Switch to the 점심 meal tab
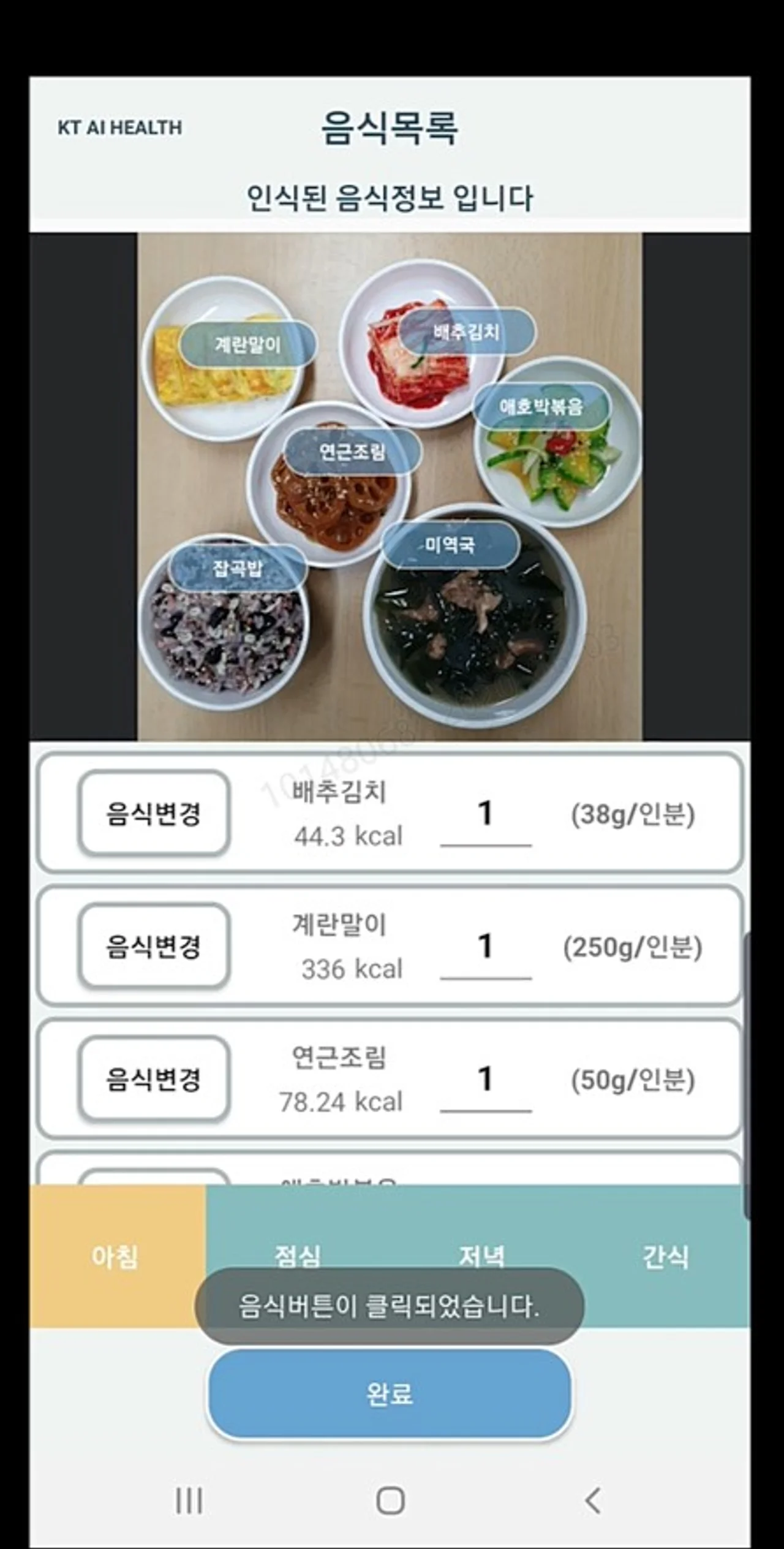The height and width of the screenshot is (1549, 784). [x=298, y=1250]
